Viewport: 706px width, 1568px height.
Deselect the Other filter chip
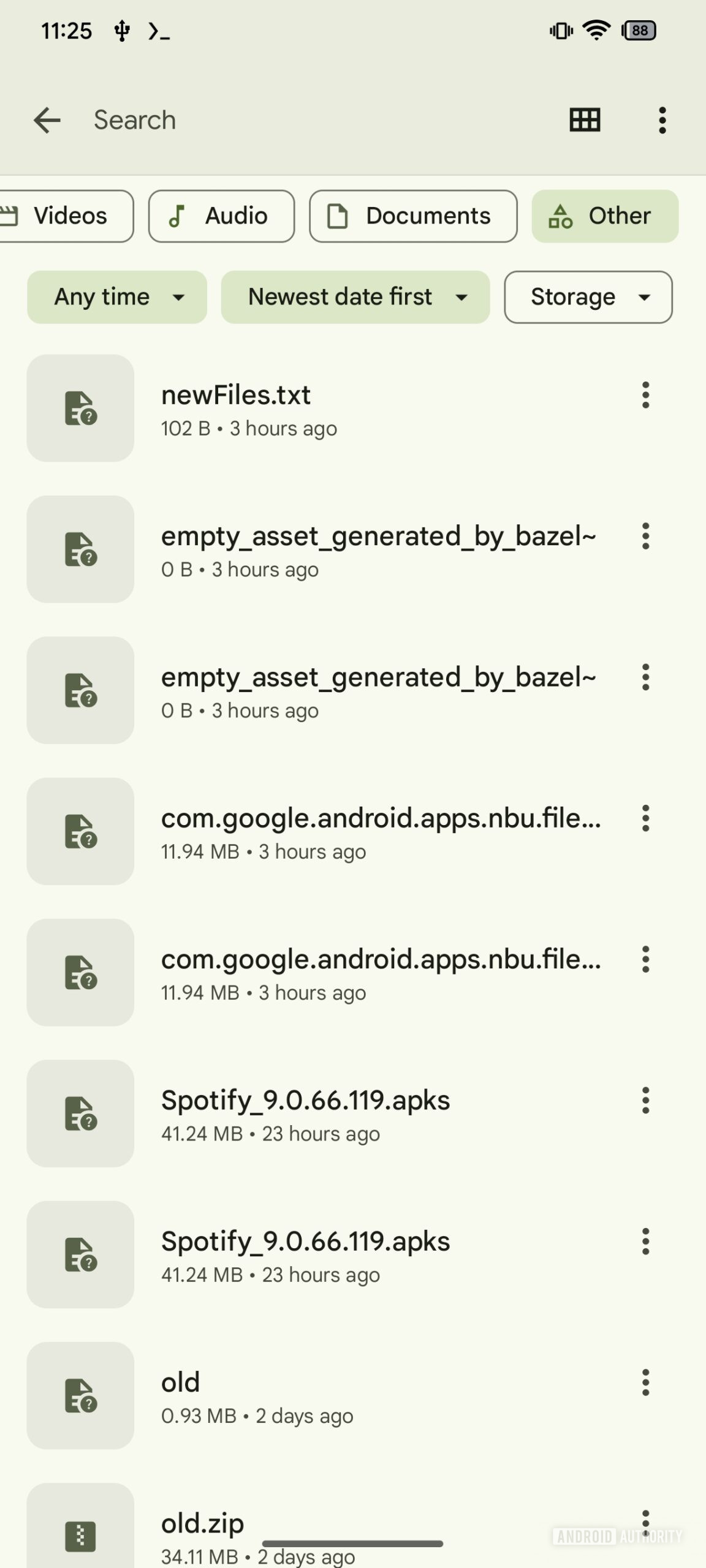click(x=605, y=216)
